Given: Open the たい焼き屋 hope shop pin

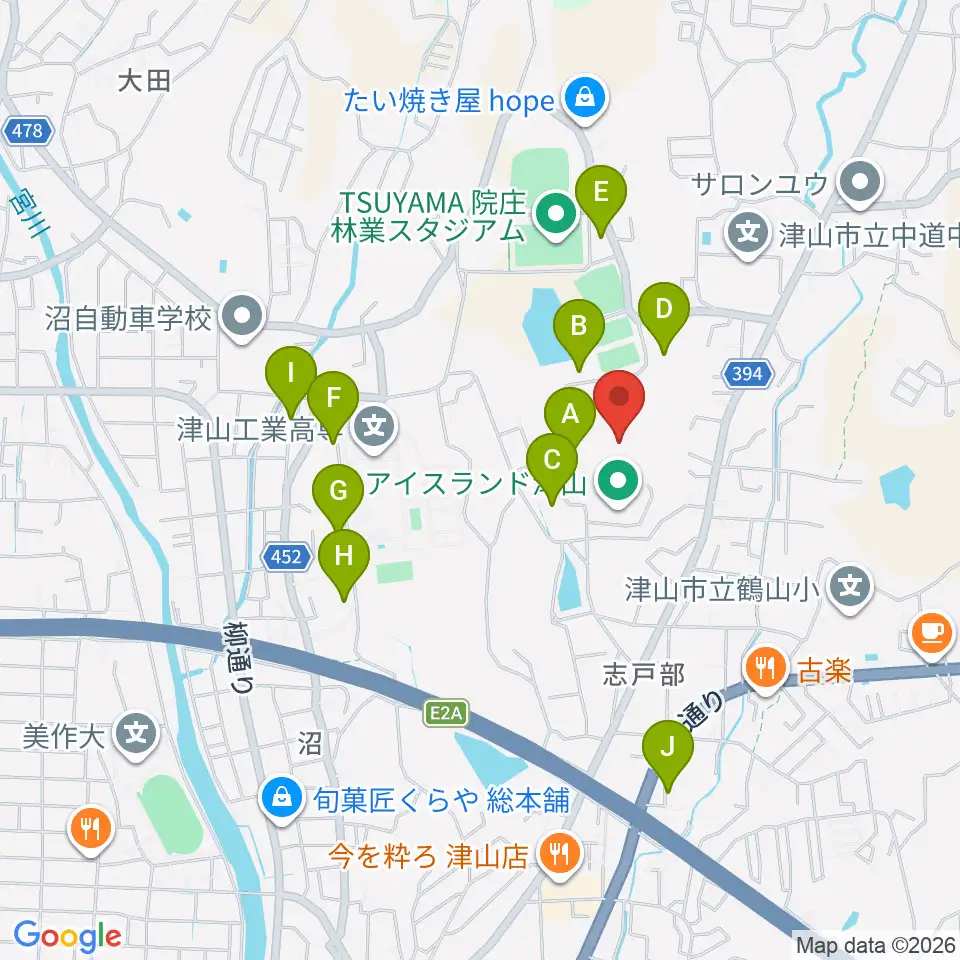Looking at the screenshot, I should [585, 98].
